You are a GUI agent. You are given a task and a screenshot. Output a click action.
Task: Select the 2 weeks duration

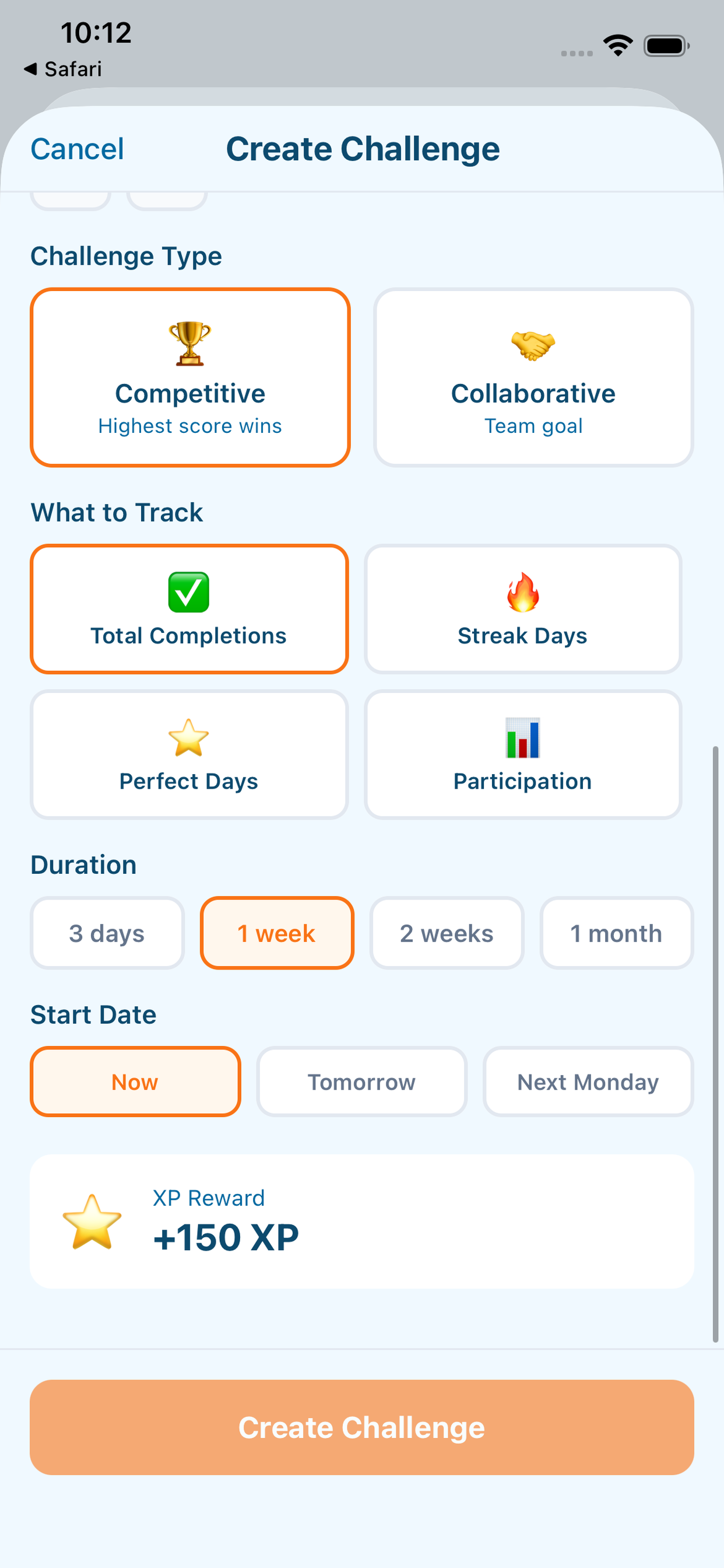point(447,933)
